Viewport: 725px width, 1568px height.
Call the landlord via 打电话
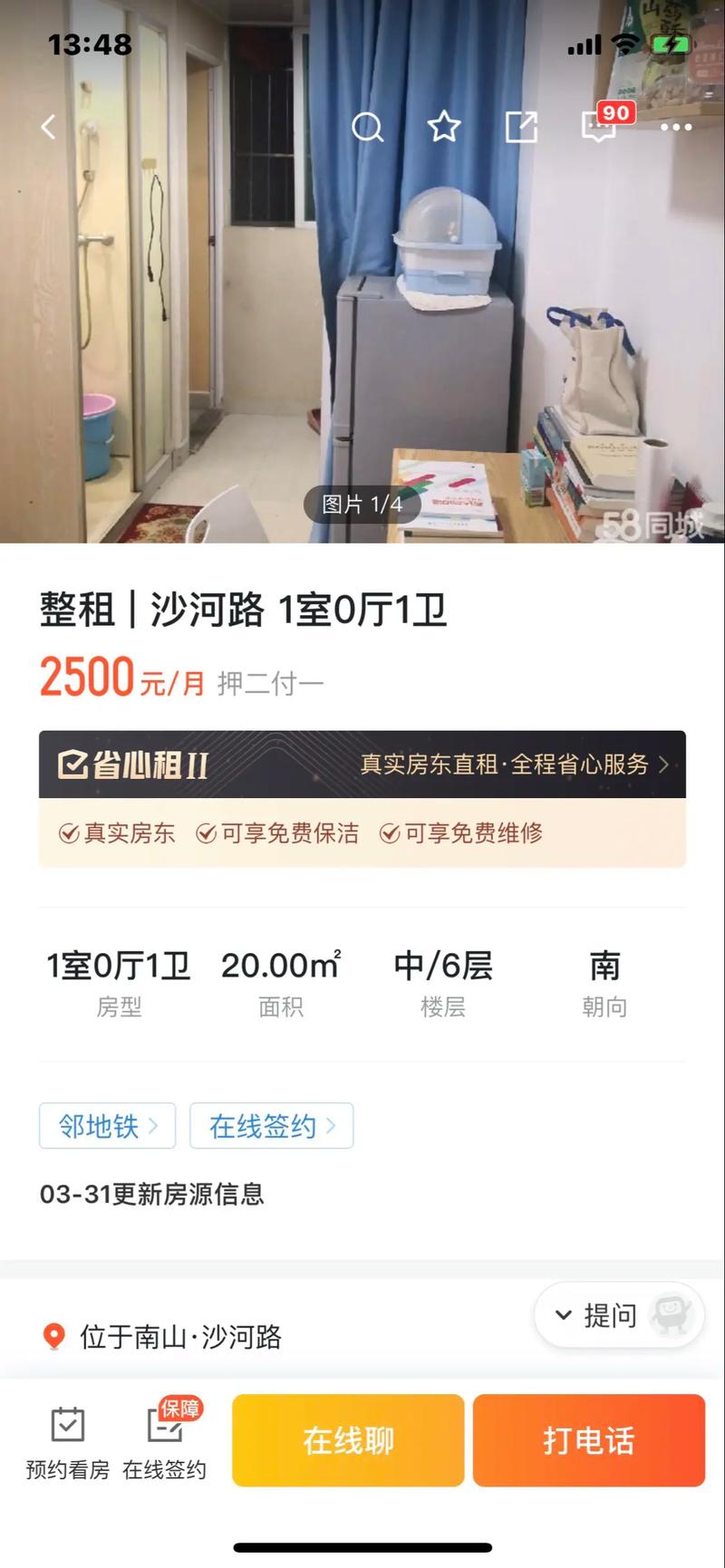[x=589, y=1440]
